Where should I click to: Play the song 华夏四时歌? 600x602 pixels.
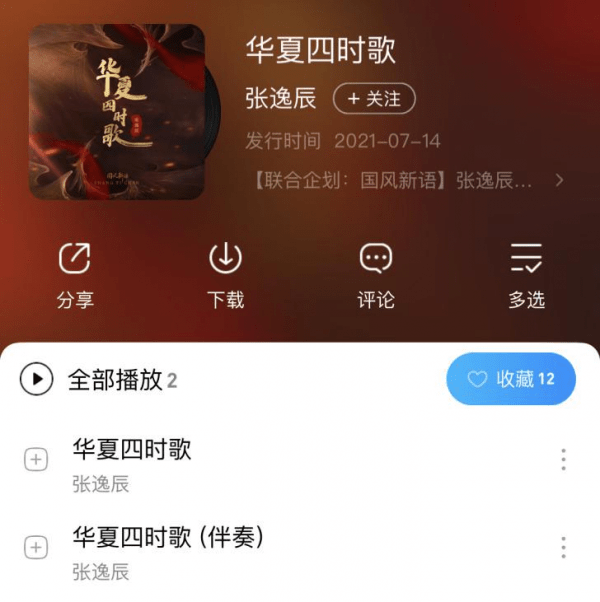pos(132,450)
